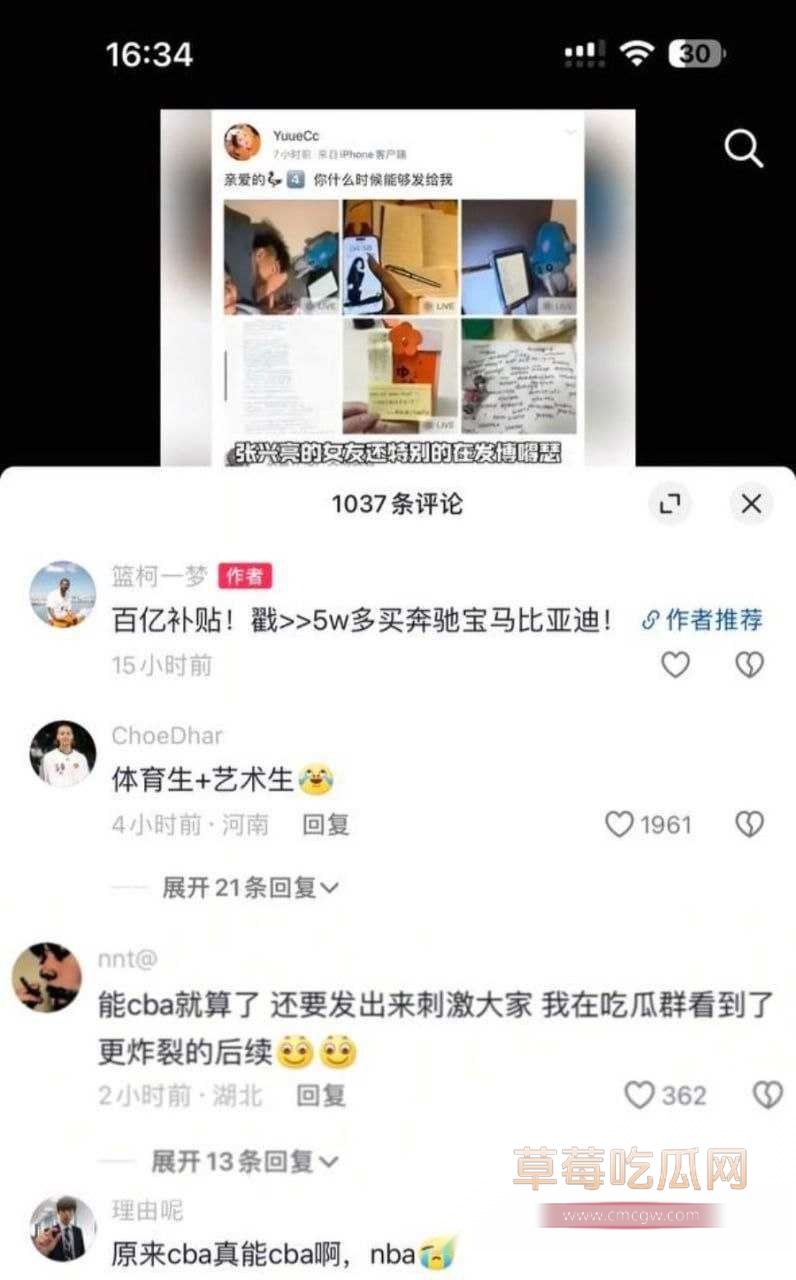796x1280 pixels.
Task: Close the 1037条评论 comments panel
Action: (751, 505)
